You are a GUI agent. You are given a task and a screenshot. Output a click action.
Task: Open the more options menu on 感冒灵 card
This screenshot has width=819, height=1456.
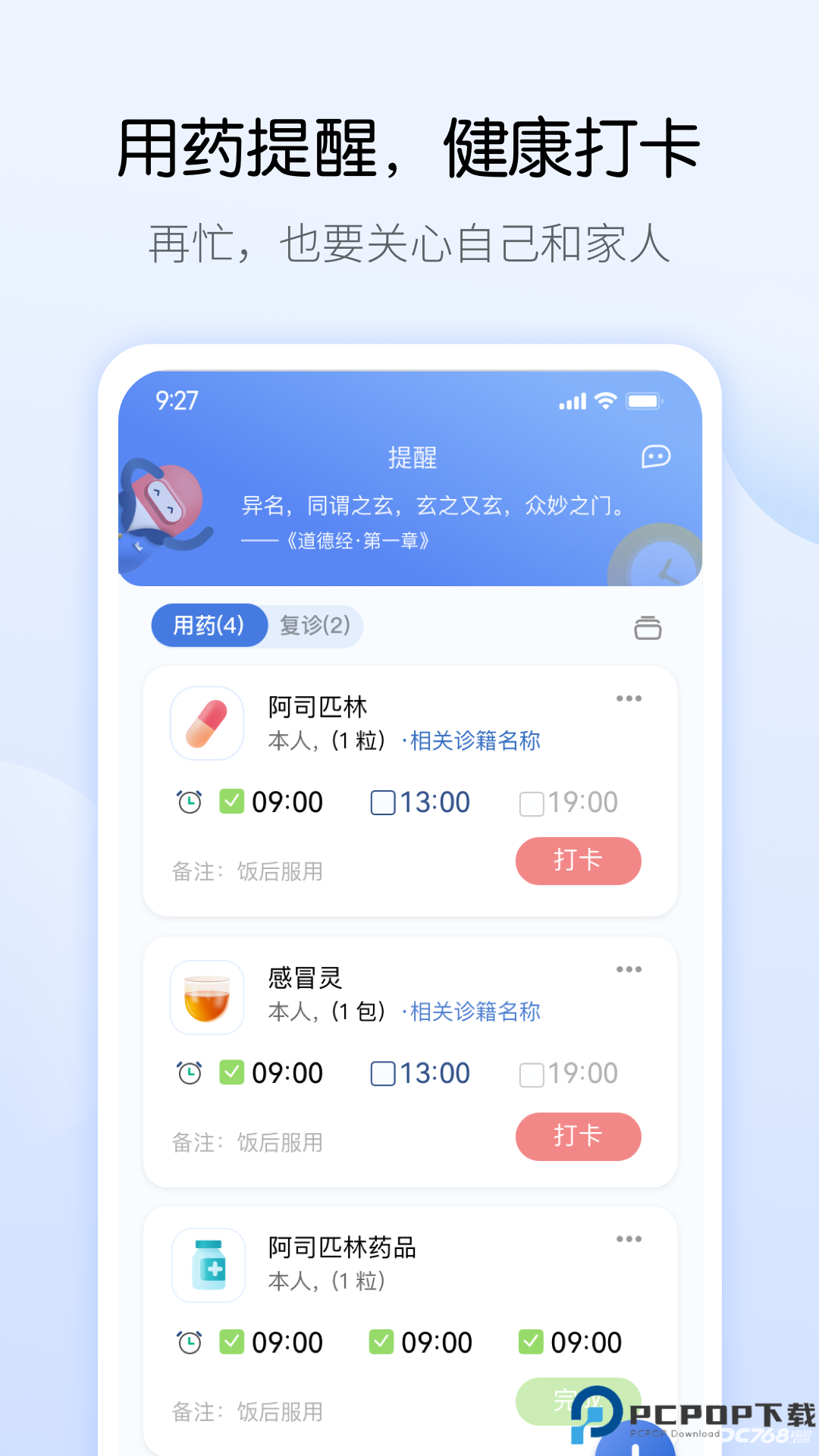[x=629, y=969]
